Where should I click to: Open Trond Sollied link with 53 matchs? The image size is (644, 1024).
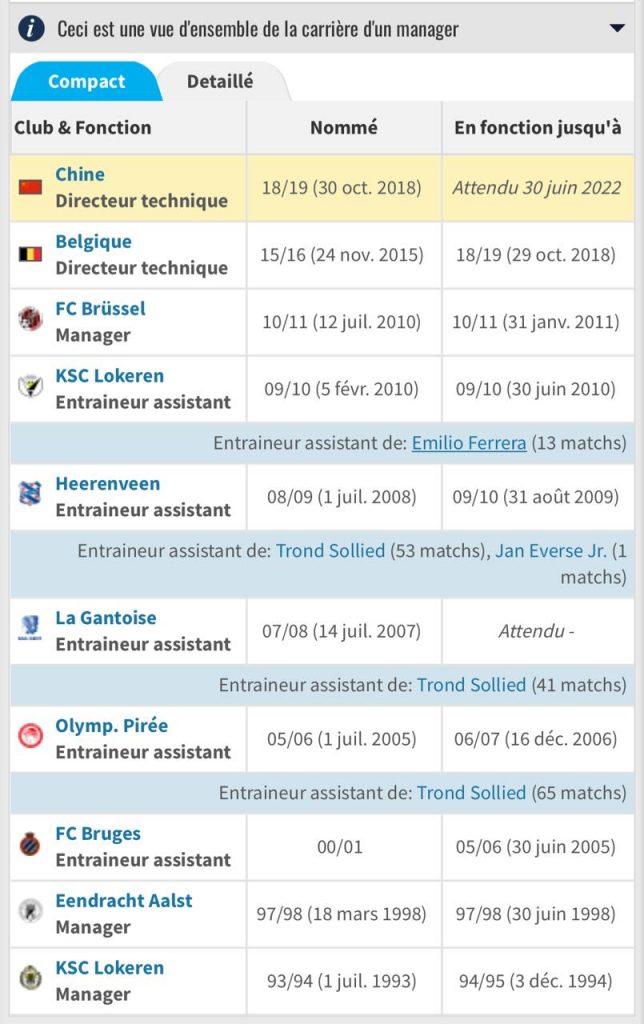click(330, 551)
